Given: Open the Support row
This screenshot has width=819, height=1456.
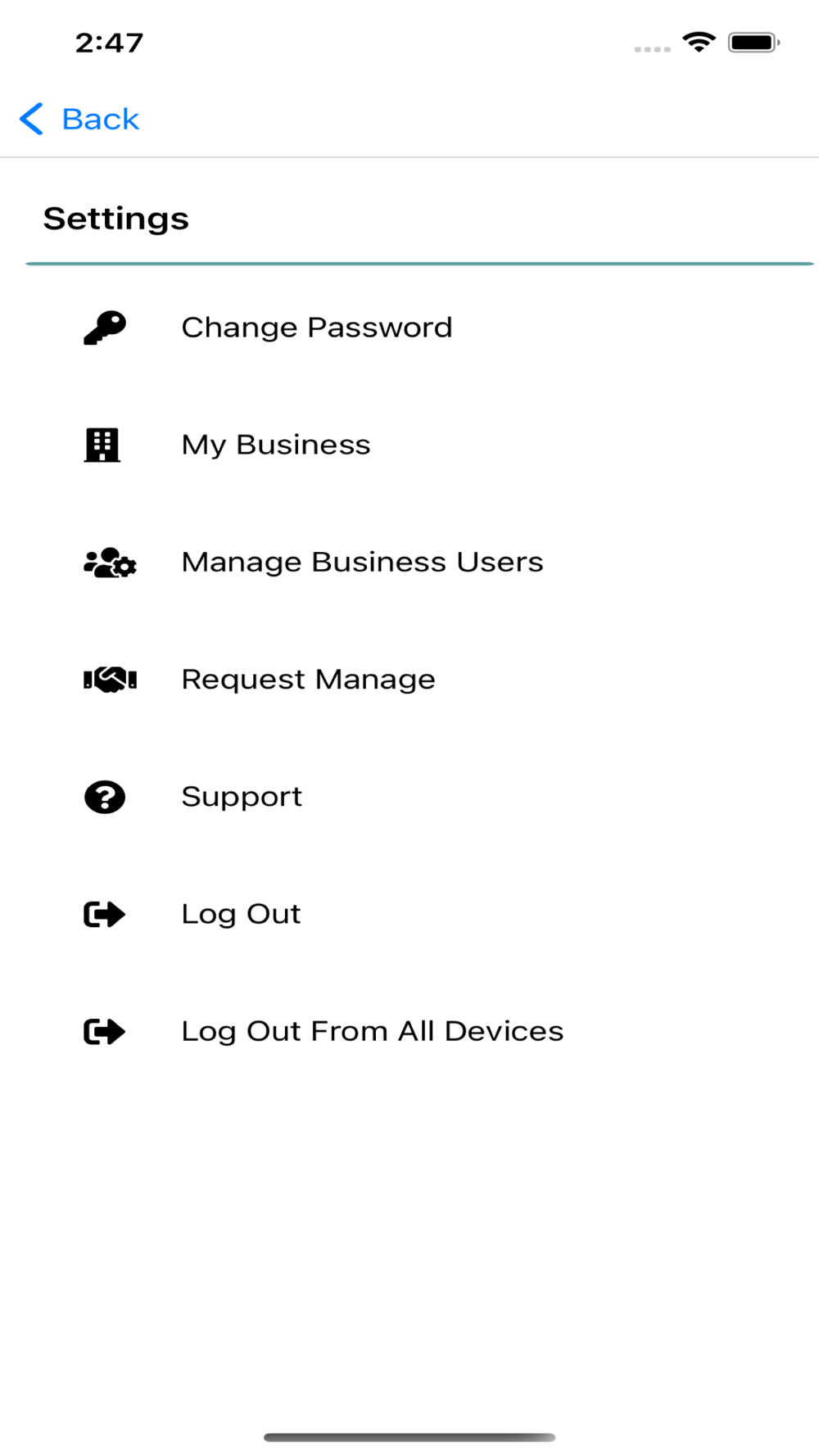Looking at the screenshot, I should [409, 797].
